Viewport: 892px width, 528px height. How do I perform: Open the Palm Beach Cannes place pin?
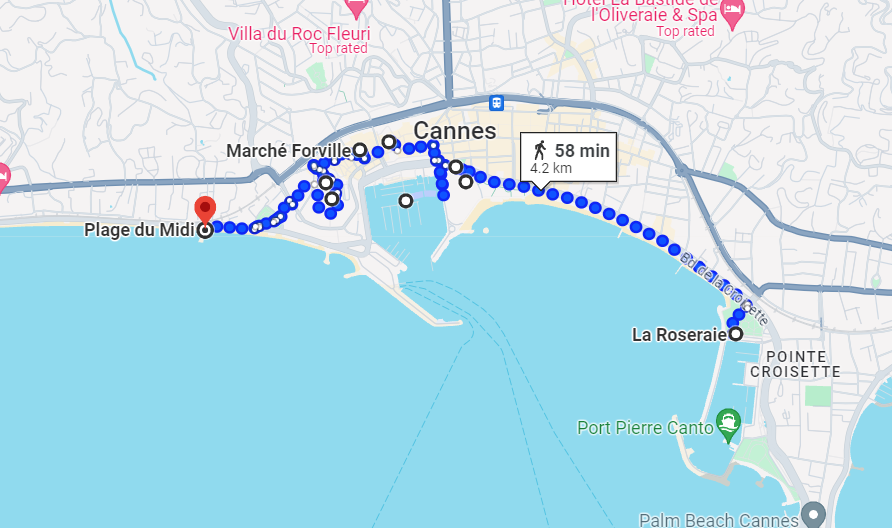pos(813,516)
